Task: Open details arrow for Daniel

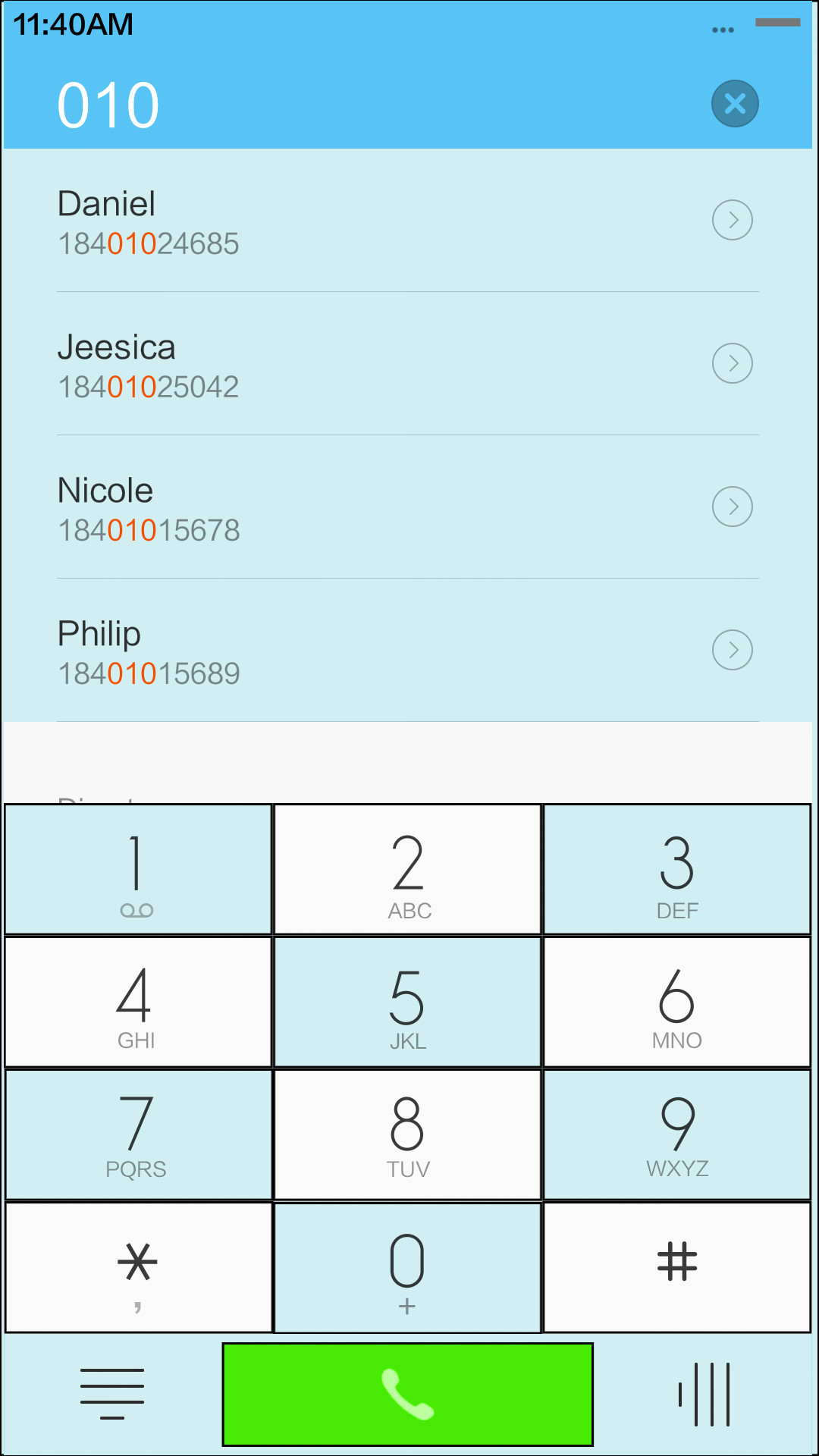Action: 733,220
